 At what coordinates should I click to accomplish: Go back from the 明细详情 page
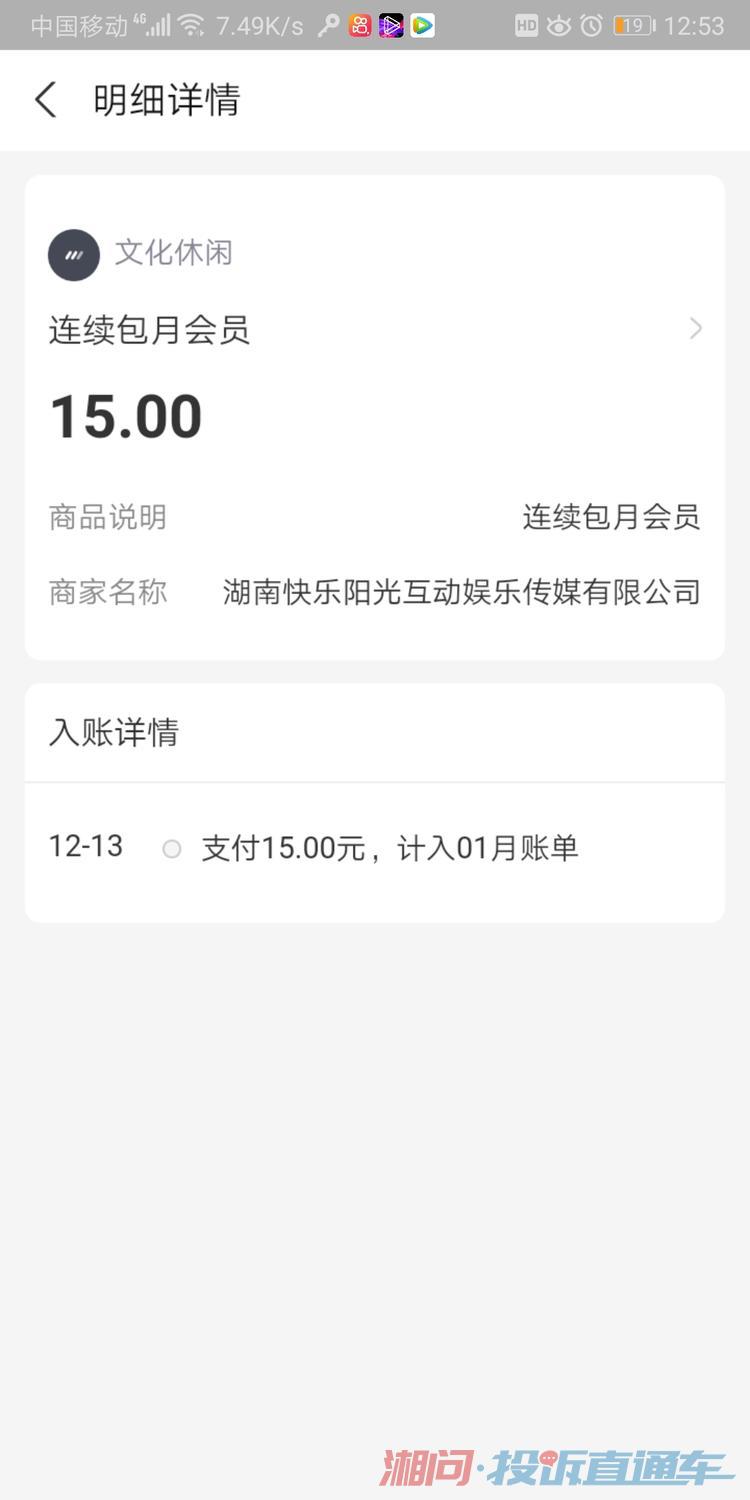45,100
